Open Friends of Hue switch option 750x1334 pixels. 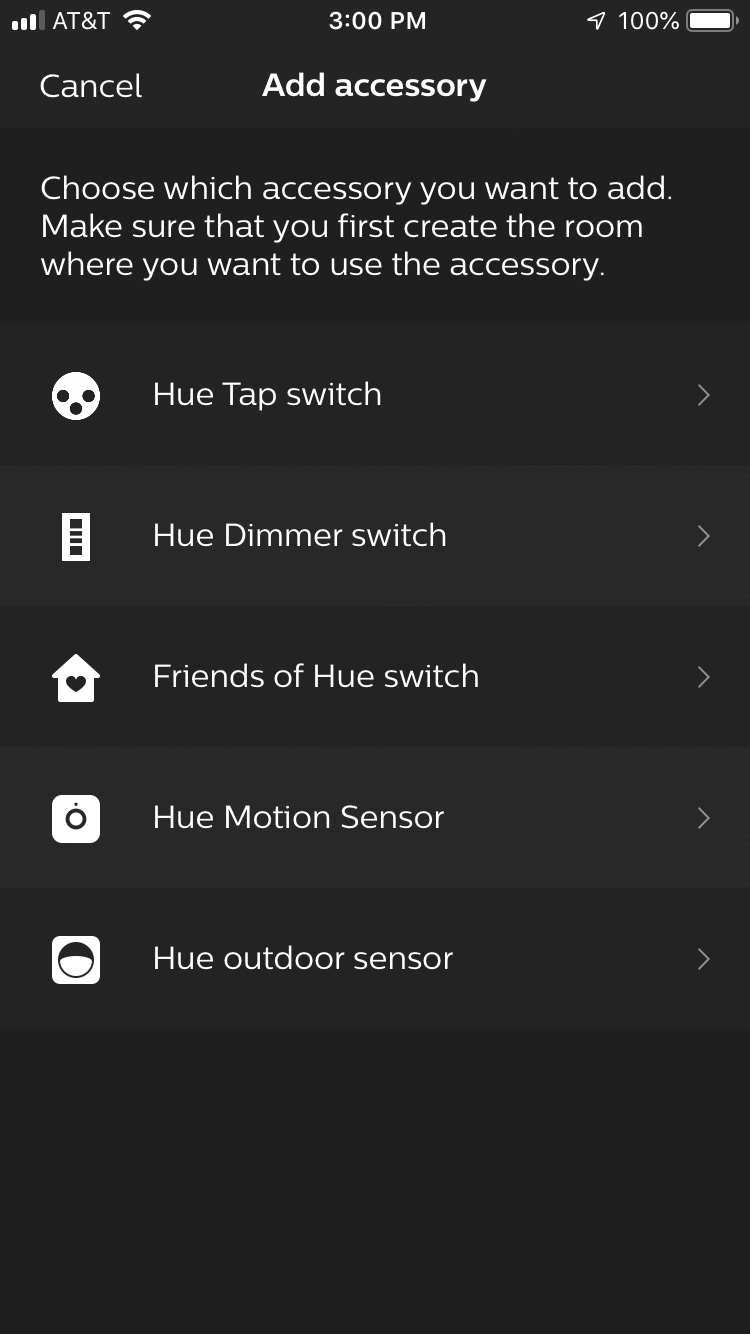point(375,677)
